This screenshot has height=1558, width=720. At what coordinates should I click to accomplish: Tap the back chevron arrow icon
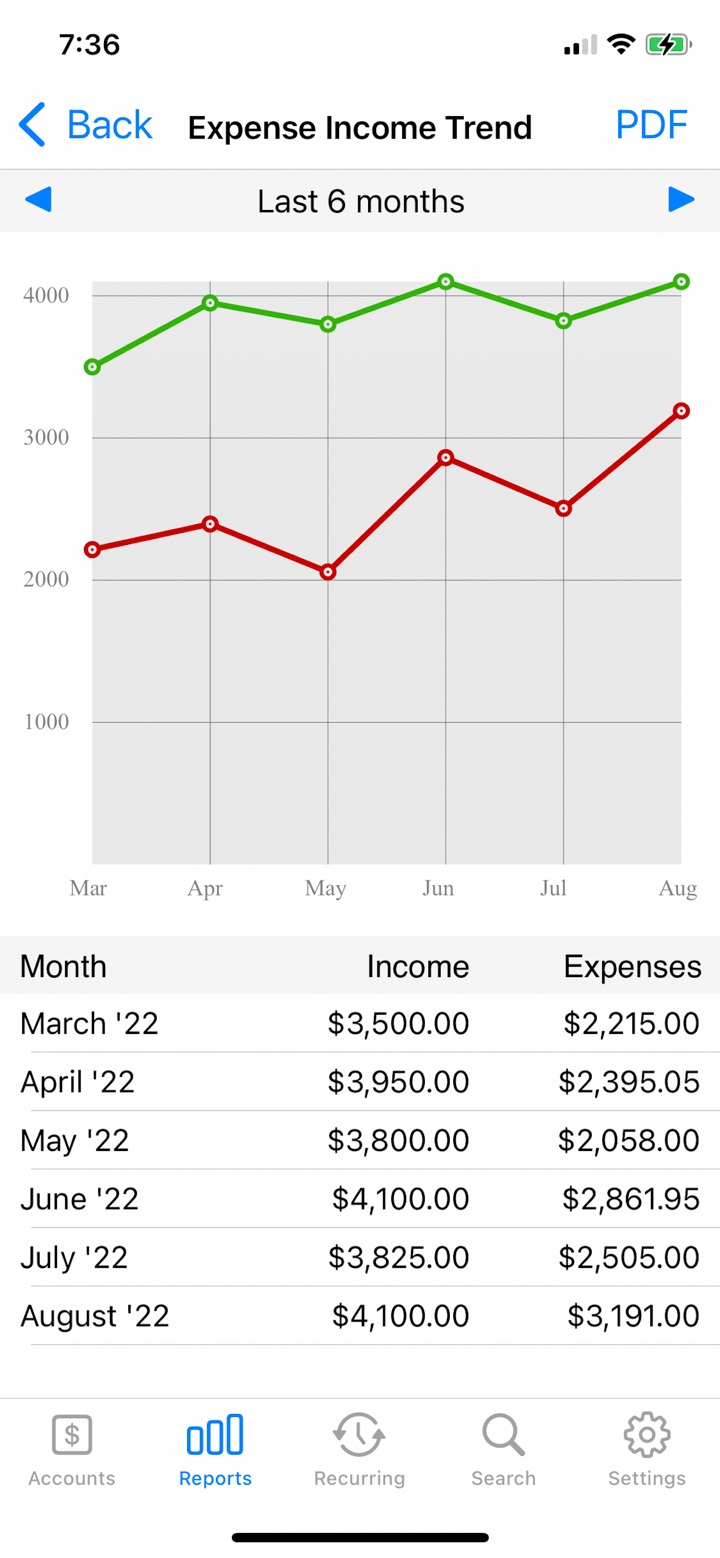30,125
